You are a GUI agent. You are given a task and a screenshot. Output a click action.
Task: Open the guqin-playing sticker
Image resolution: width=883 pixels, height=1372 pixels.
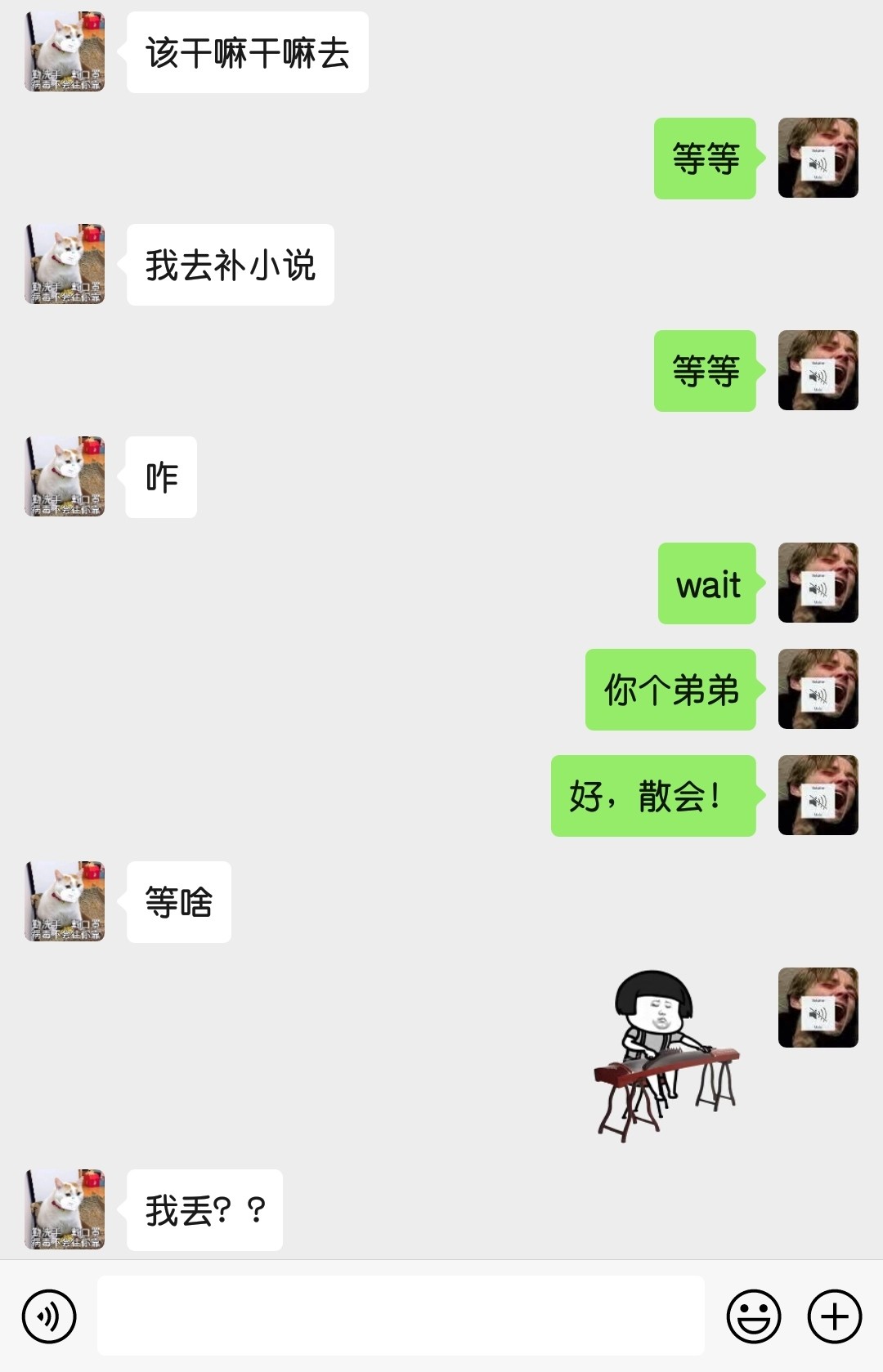(x=666, y=1056)
